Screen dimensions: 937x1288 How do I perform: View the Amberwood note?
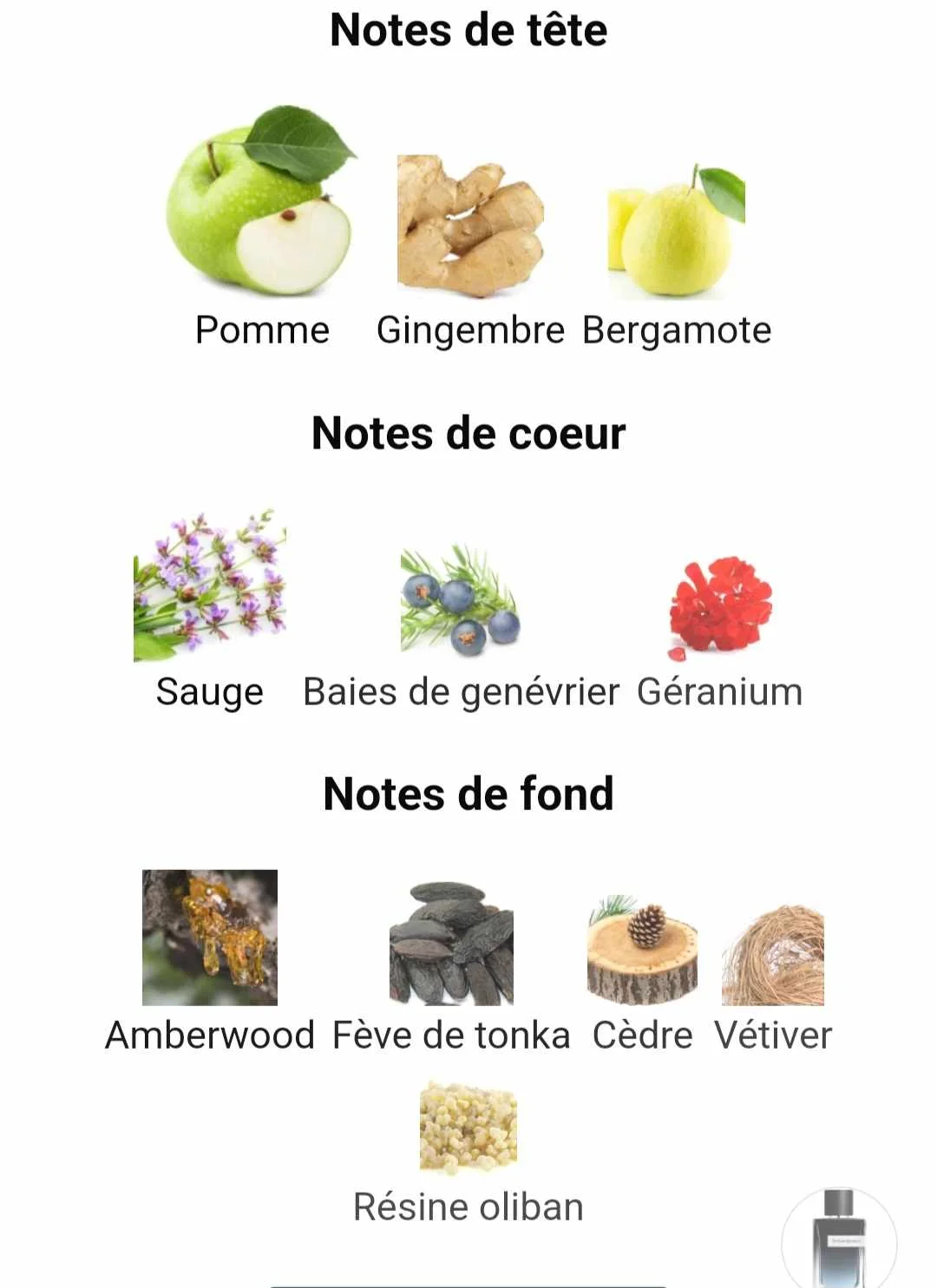coord(210,938)
